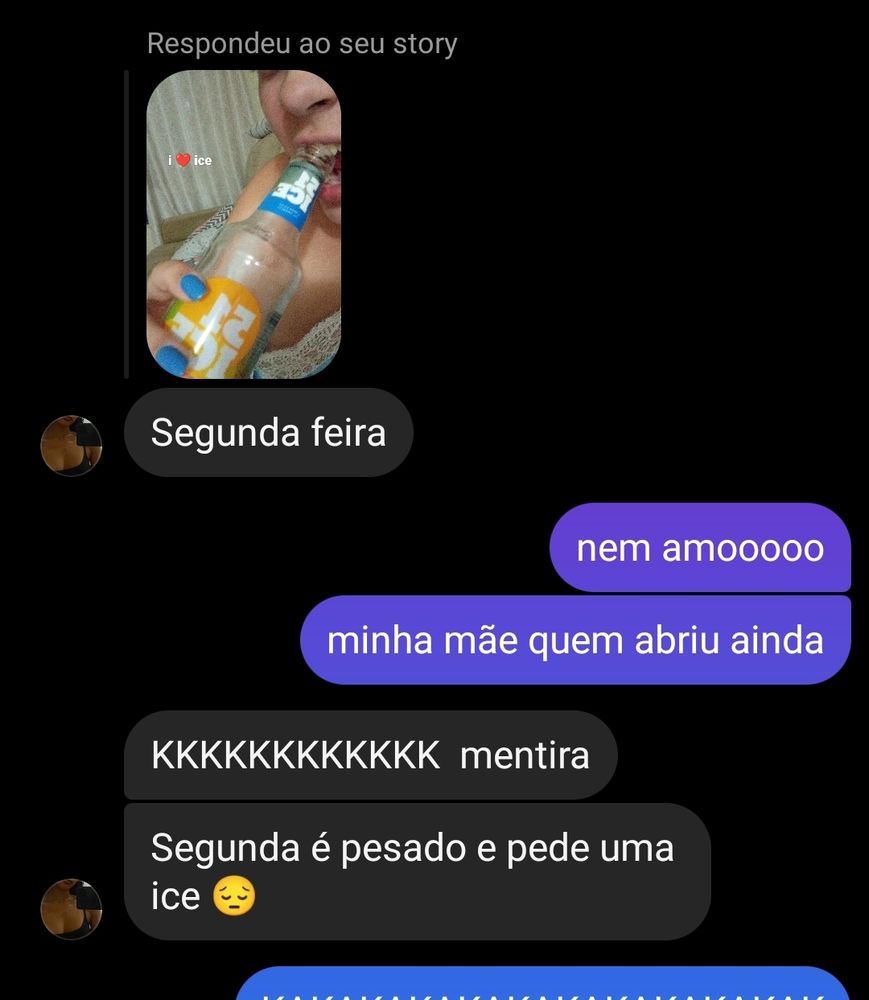The width and height of the screenshot is (869, 1000).
Task: Open sender's profile picture beside "Segunda feira"
Action: 71,446
